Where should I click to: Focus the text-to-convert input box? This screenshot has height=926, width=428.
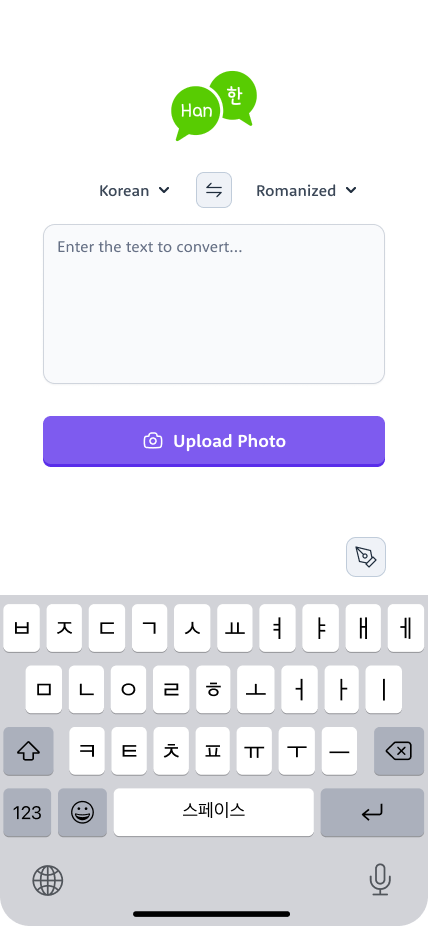(214, 304)
